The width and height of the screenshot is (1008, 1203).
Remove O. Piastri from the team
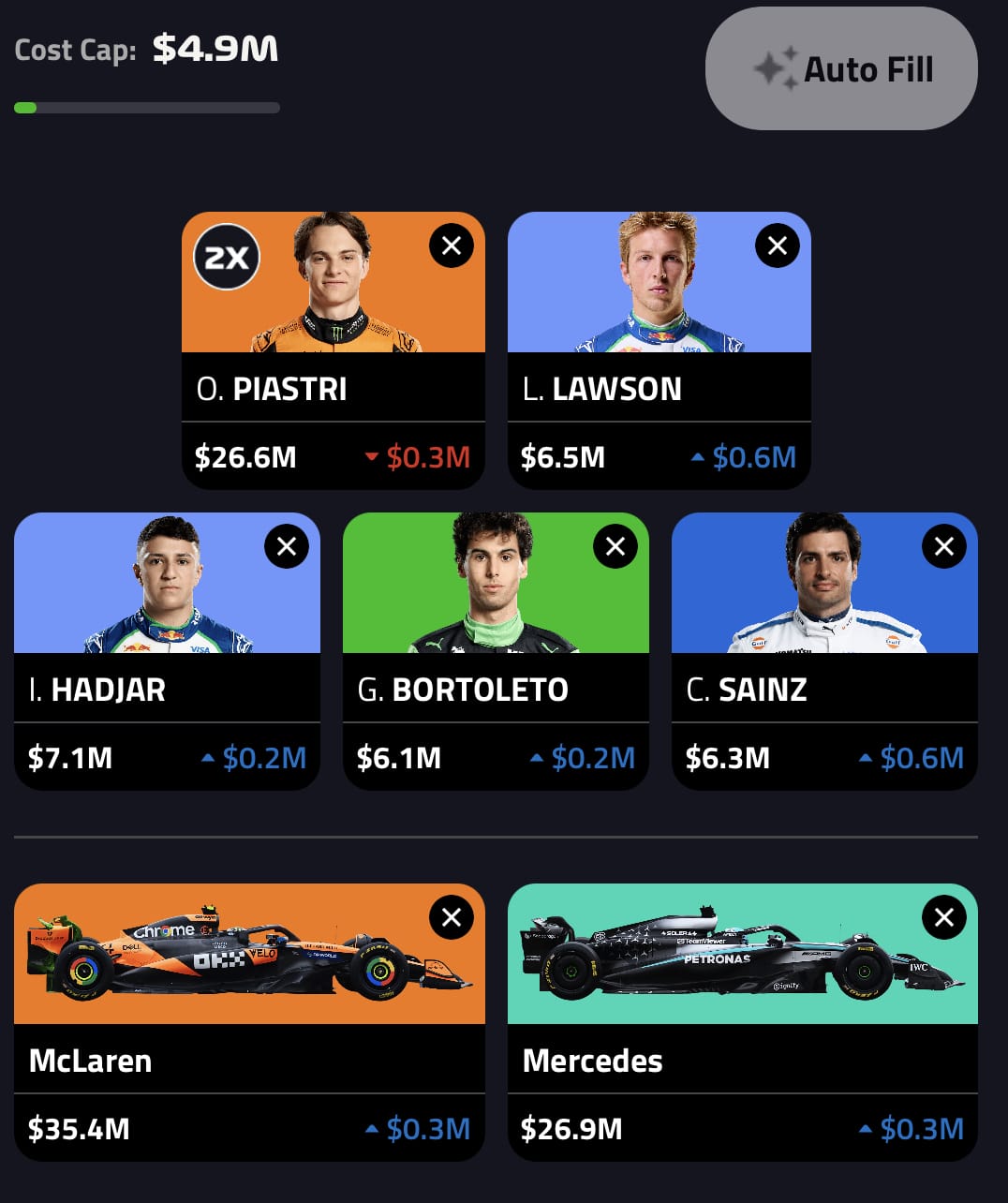tap(451, 246)
